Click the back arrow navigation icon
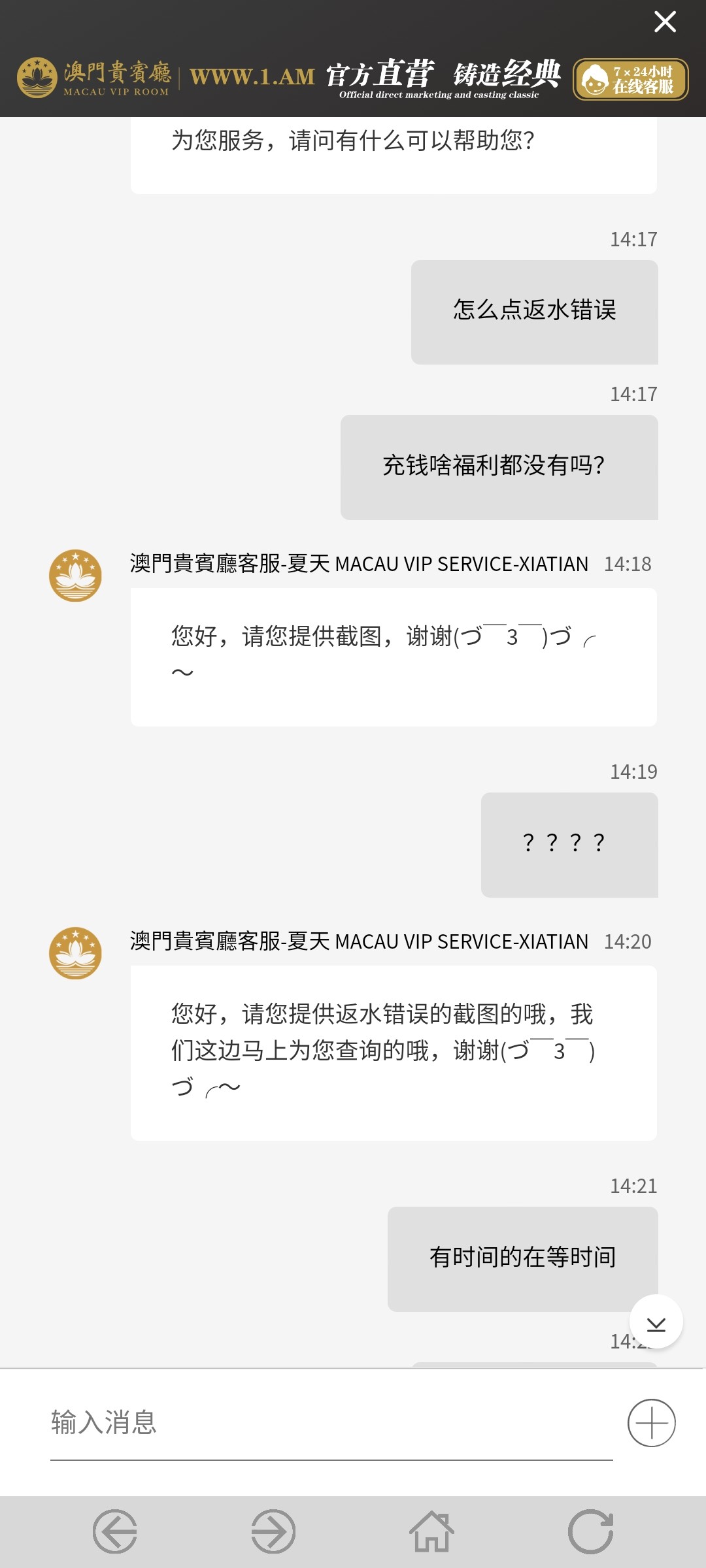This screenshot has width=706, height=1568. point(116,1529)
